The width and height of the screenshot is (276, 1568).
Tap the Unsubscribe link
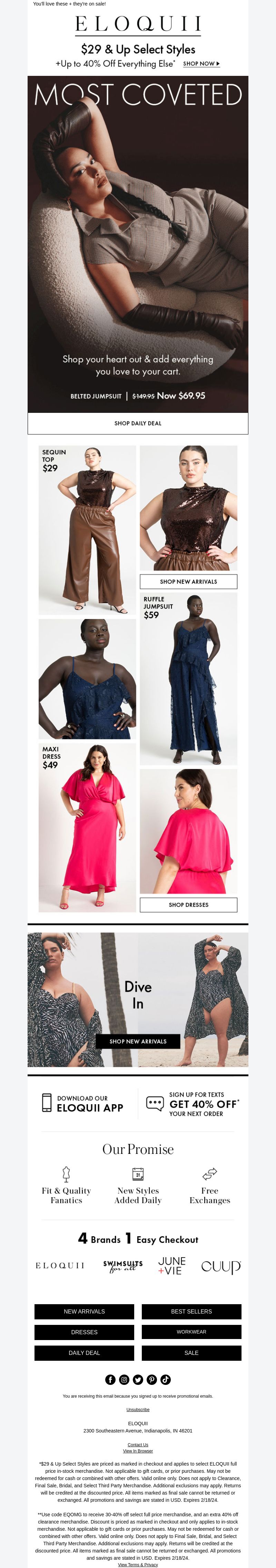click(x=138, y=1409)
